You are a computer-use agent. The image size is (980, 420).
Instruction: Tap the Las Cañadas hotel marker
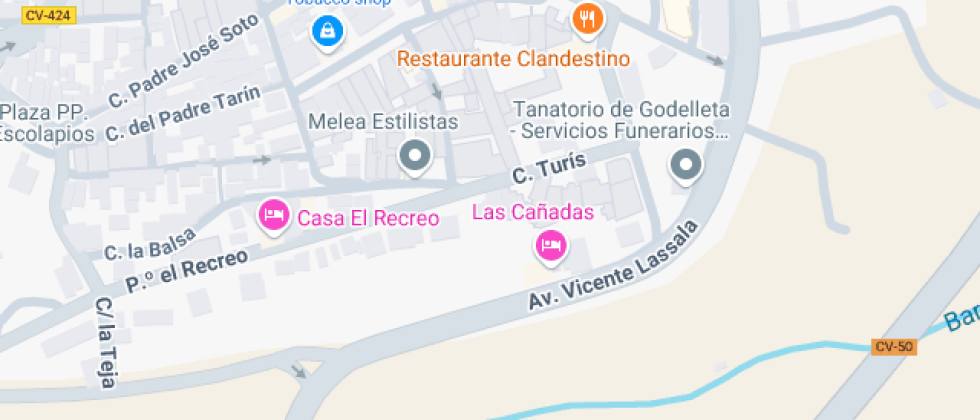point(551,246)
